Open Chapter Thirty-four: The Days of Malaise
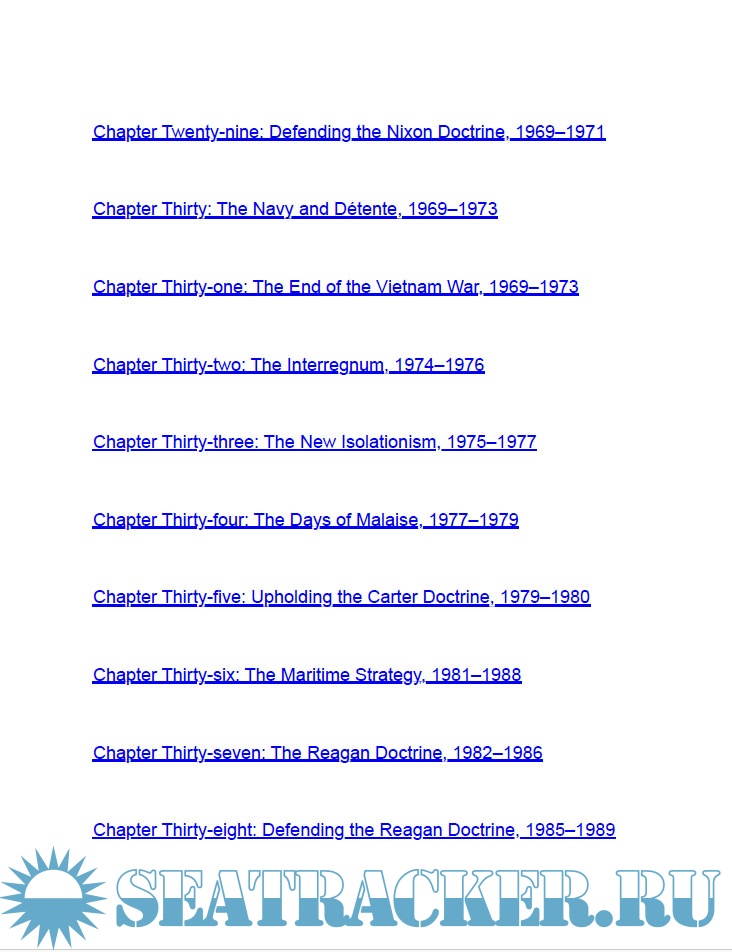The height and width of the screenshot is (952, 732). click(305, 520)
